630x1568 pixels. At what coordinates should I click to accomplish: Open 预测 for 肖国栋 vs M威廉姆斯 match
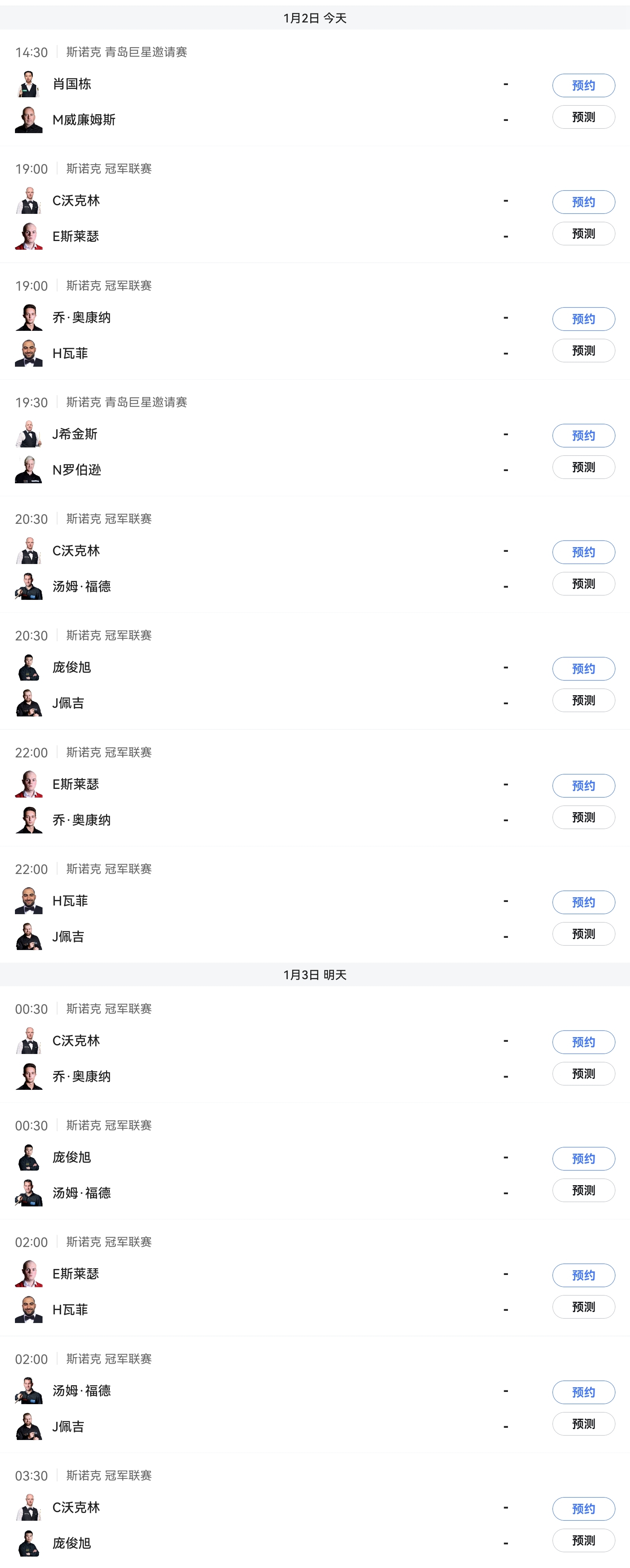pyautogui.click(x=583, y=117)
